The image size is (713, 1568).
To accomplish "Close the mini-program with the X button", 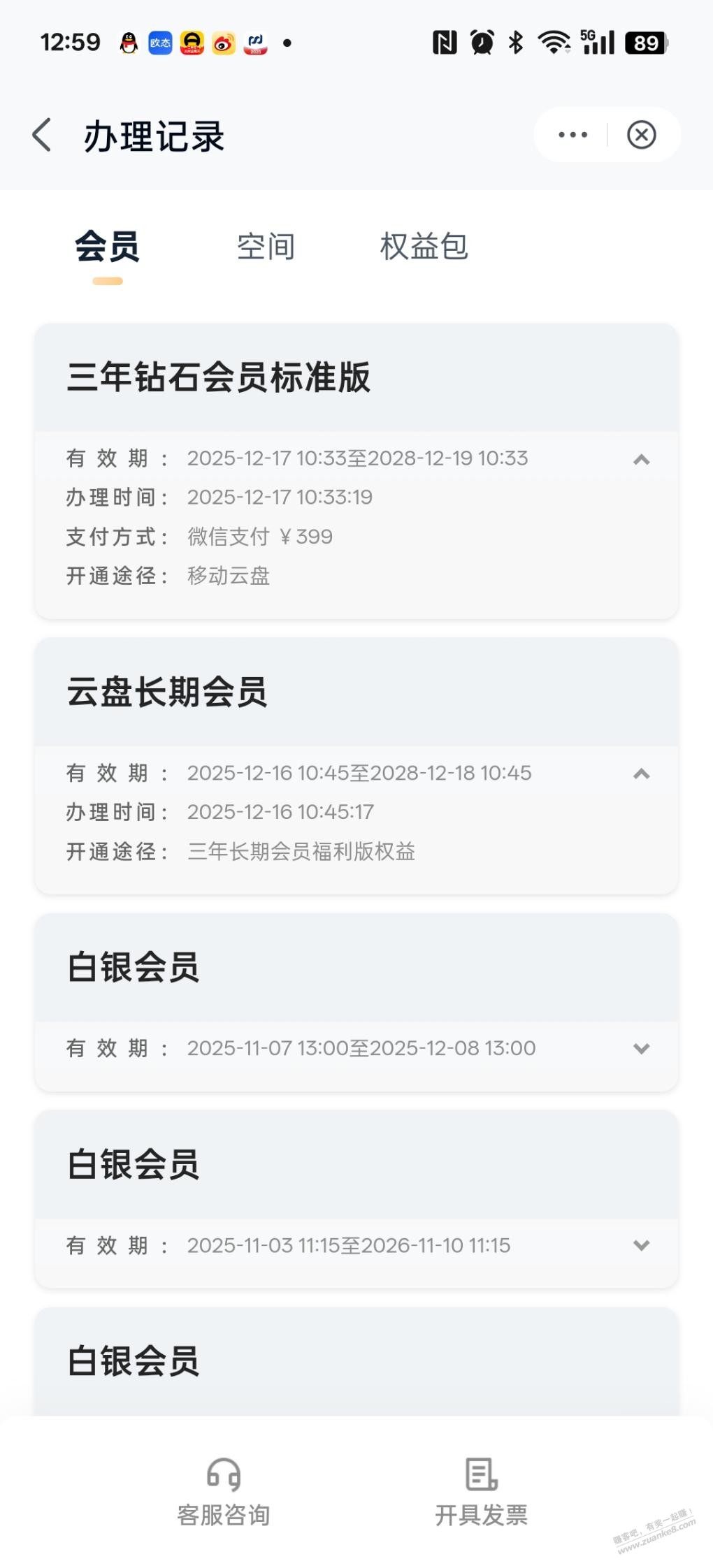I will click(641, 135).
